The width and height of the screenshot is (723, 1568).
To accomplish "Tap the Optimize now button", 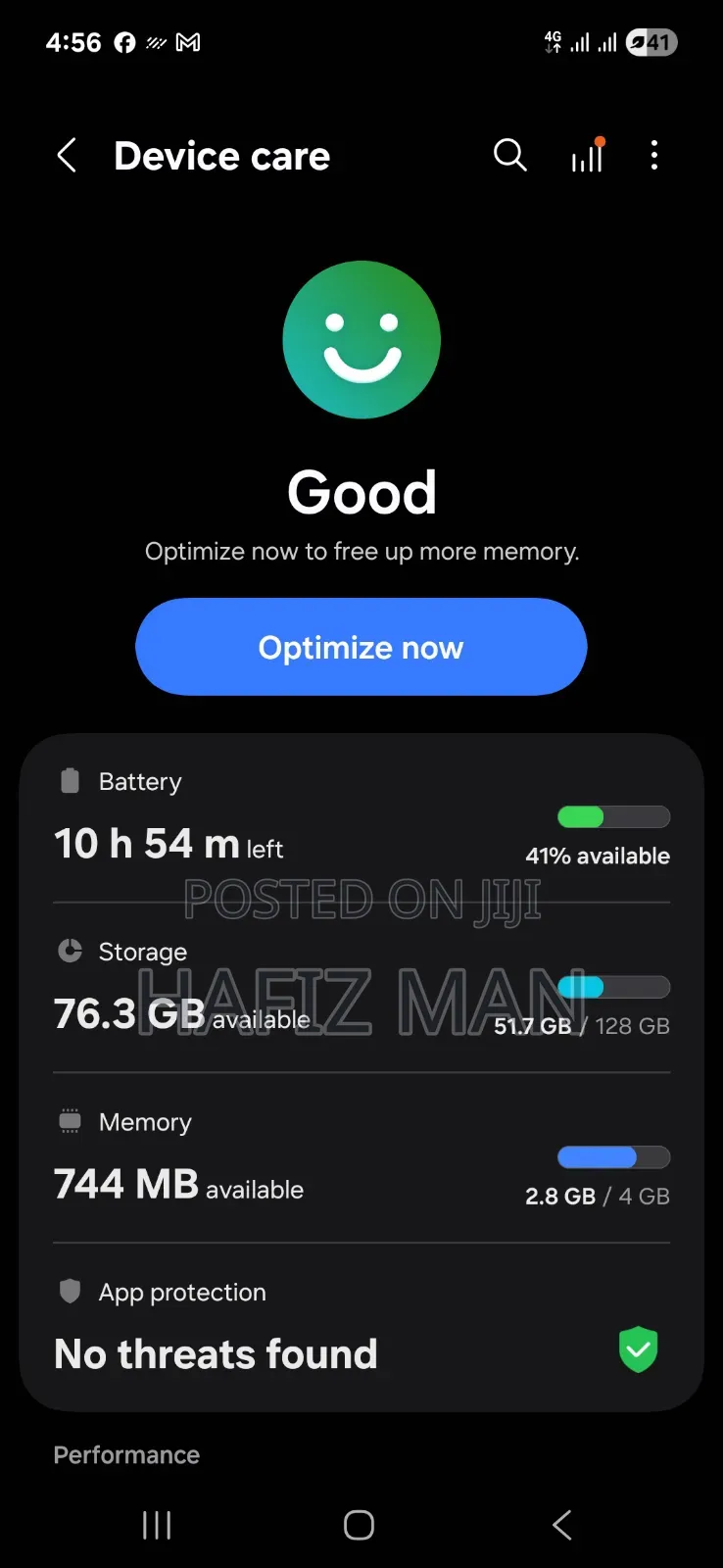I will pos(361,647).
